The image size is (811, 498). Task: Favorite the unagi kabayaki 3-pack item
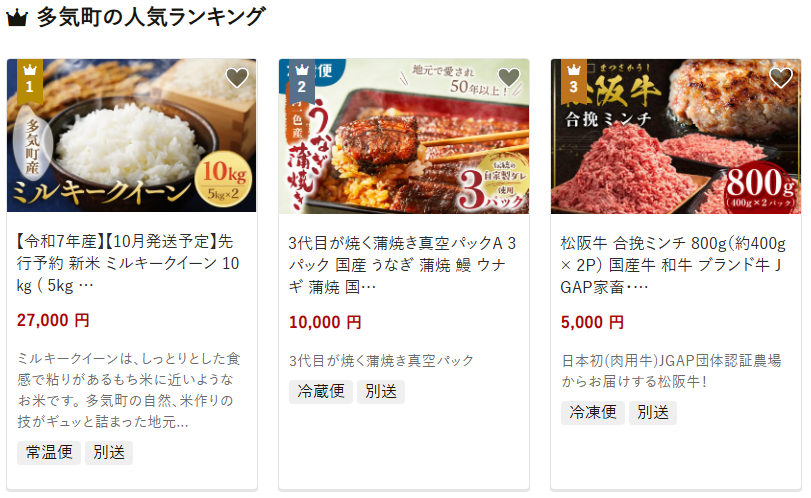(x=509, y=78)
